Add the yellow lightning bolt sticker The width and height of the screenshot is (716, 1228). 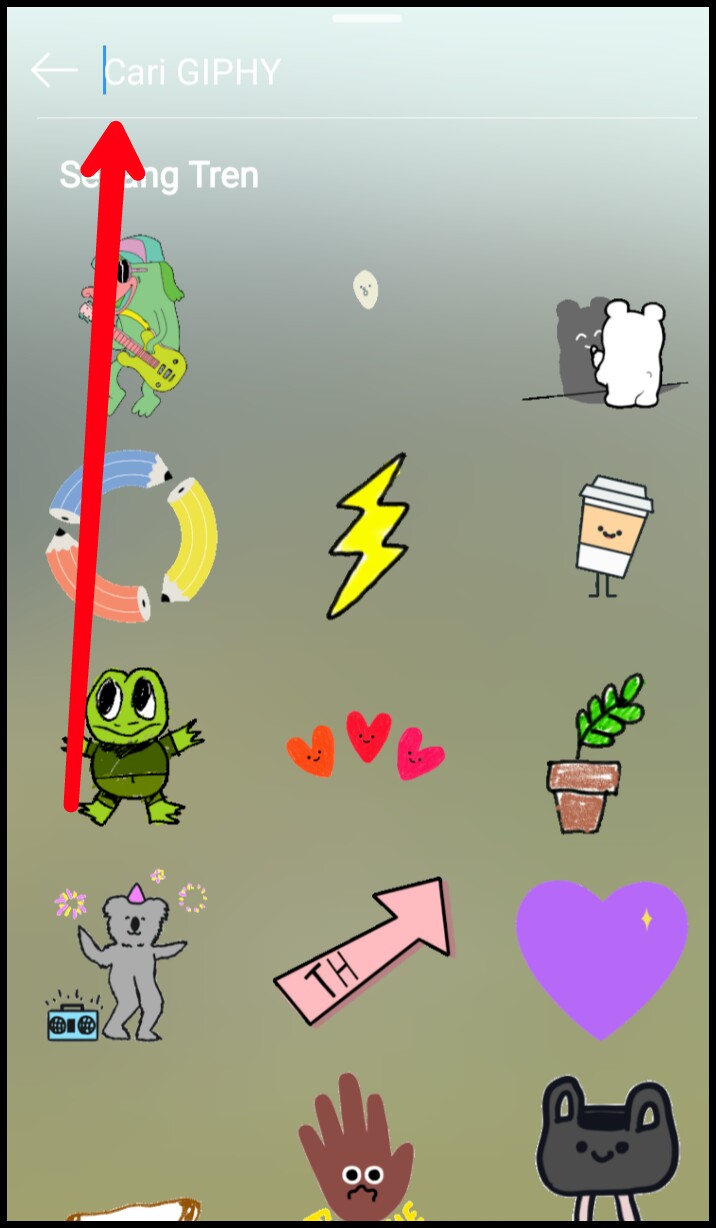[369, 535]
